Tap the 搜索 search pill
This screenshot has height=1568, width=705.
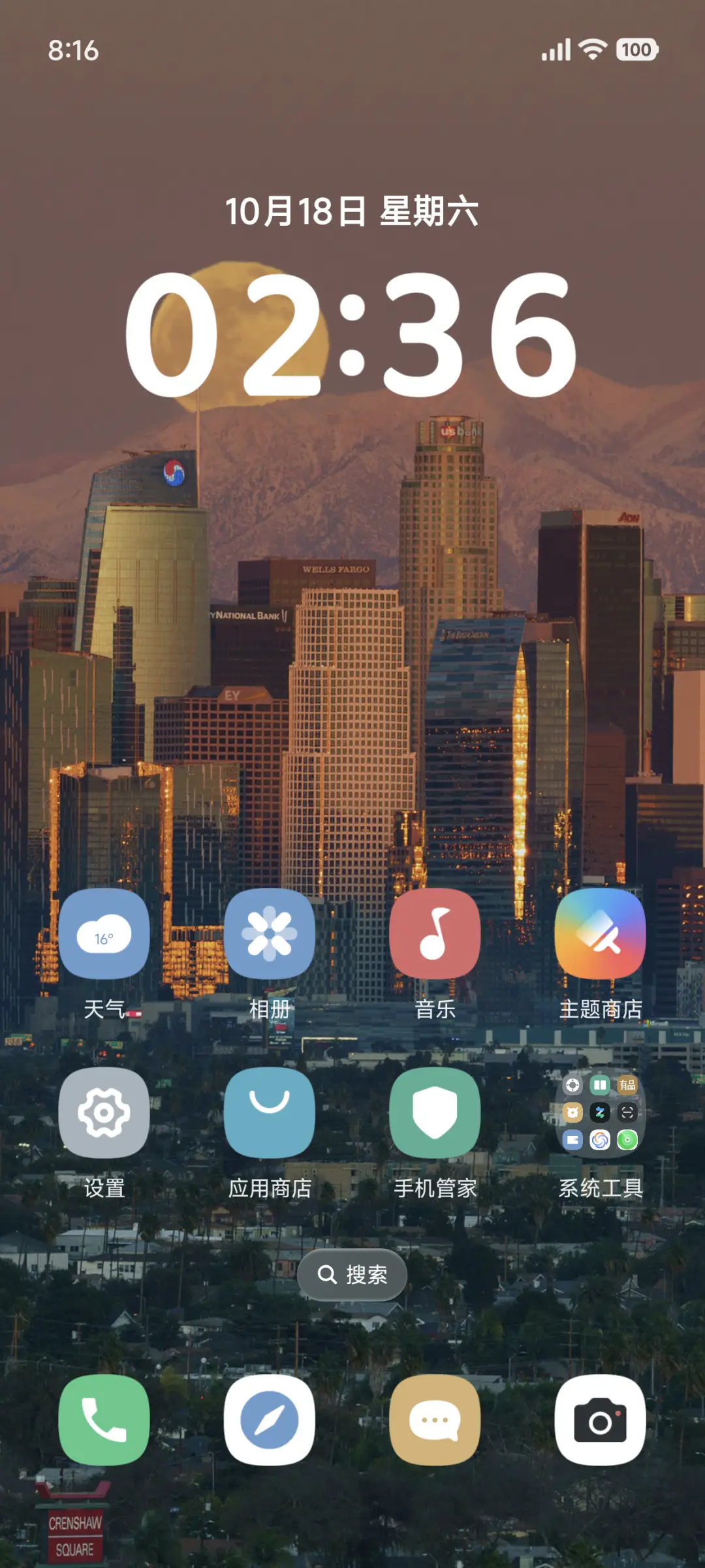[352, 1274]
